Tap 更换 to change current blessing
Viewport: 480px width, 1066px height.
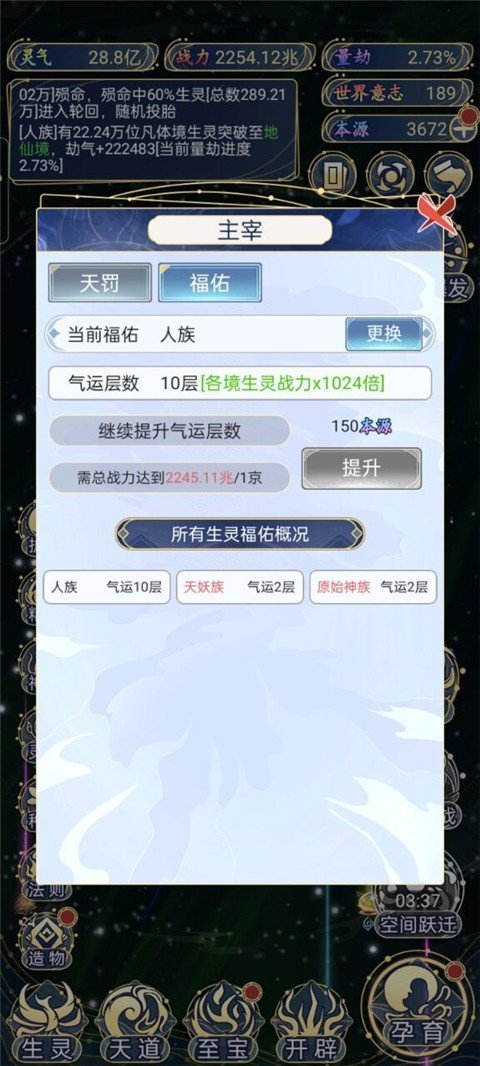click(384, 334)
